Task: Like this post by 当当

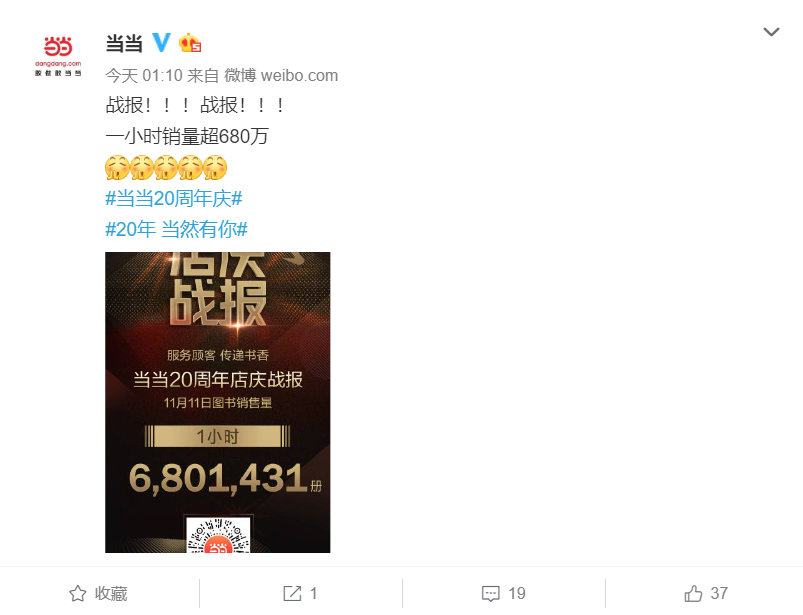Action: [x=706, y=593]
